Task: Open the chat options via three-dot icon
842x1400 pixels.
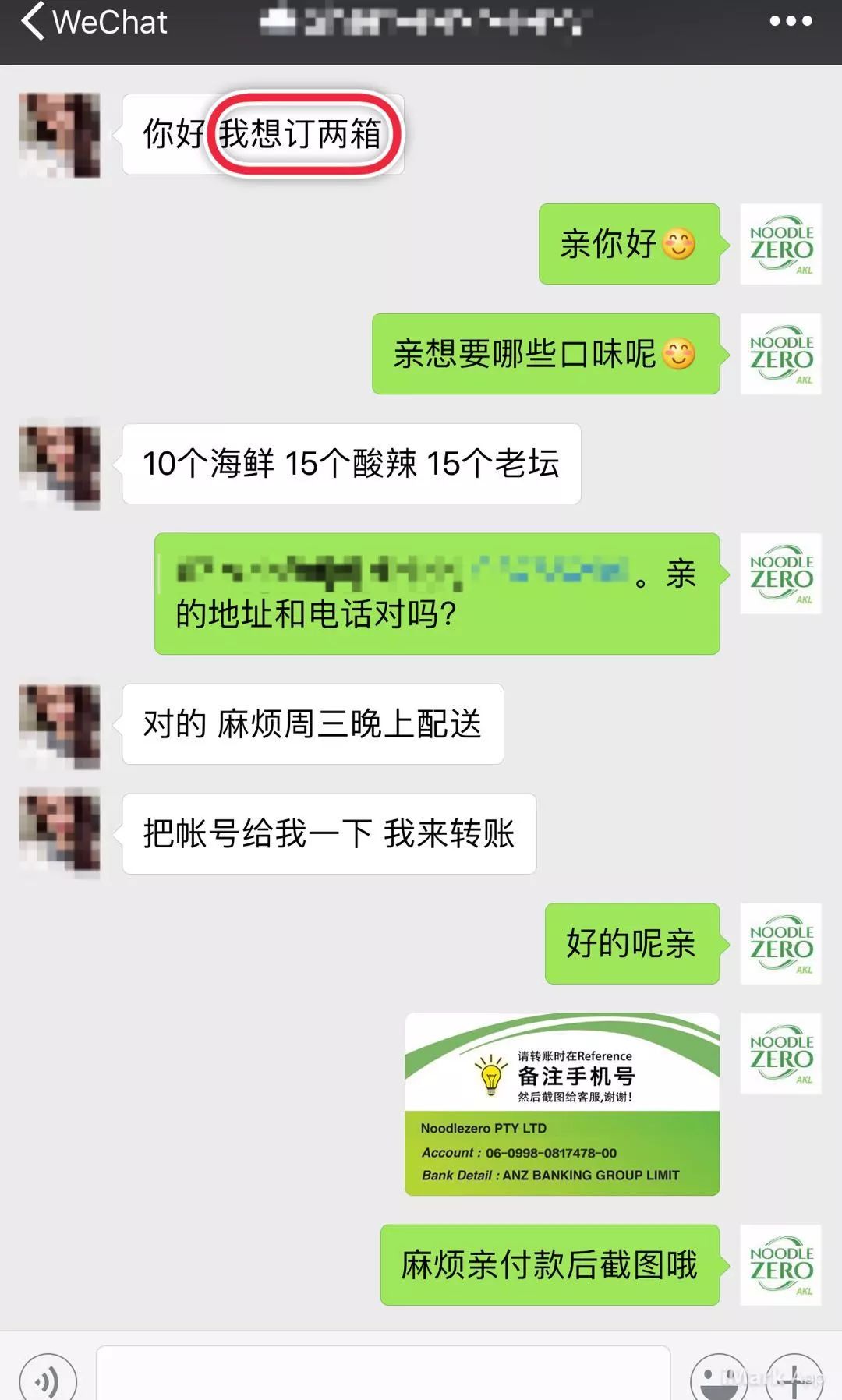Action: pyautogui.click(x=791, y=23)
